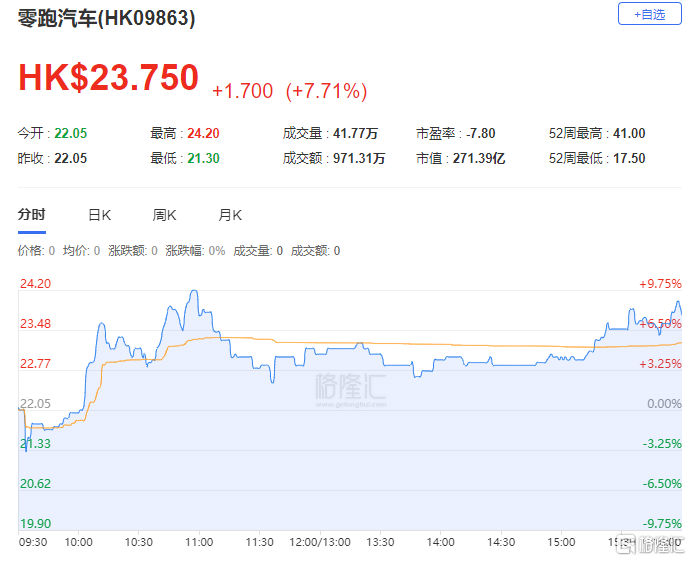691x561 pixels.
Task: Switch to the 日K chart tab
Action: click(x=99, y=215)
